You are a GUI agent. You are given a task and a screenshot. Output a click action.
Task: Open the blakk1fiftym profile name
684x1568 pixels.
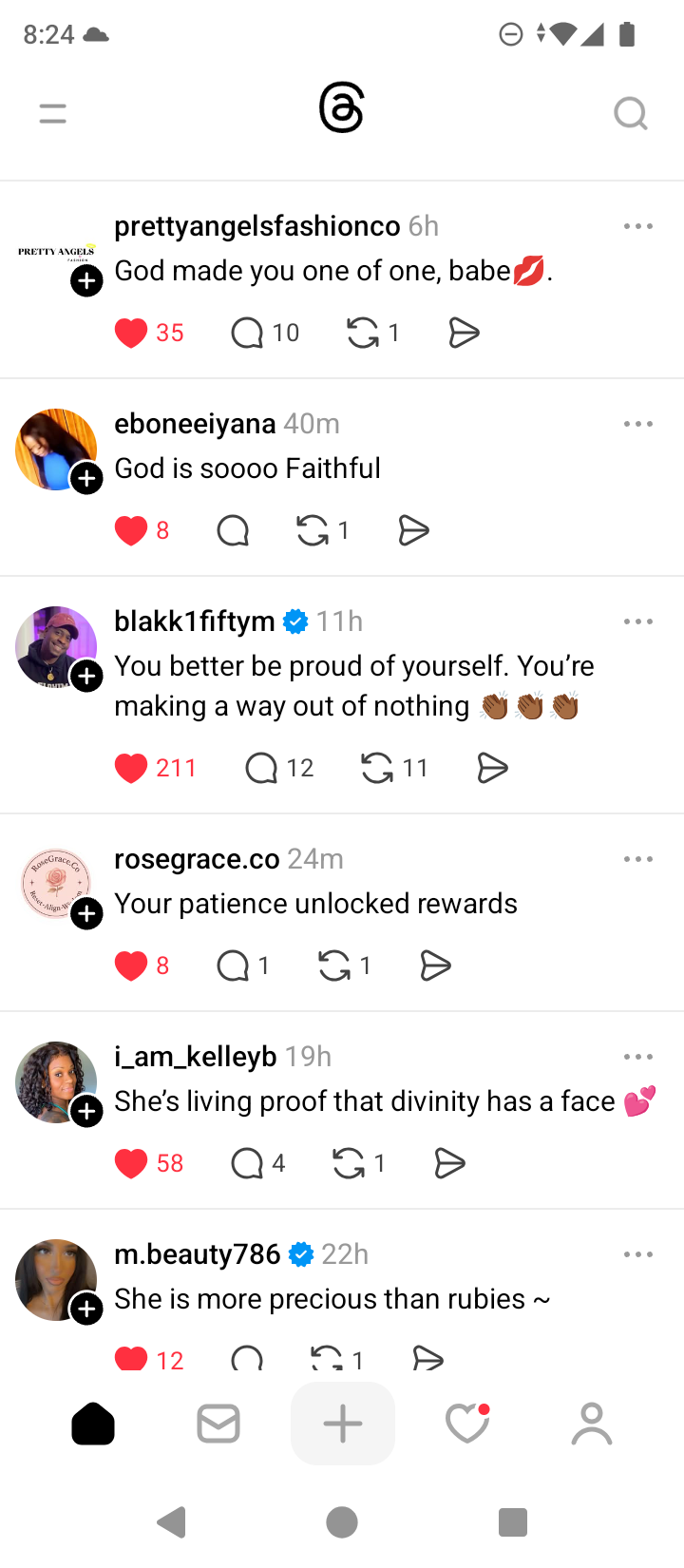tap(195, 621)
